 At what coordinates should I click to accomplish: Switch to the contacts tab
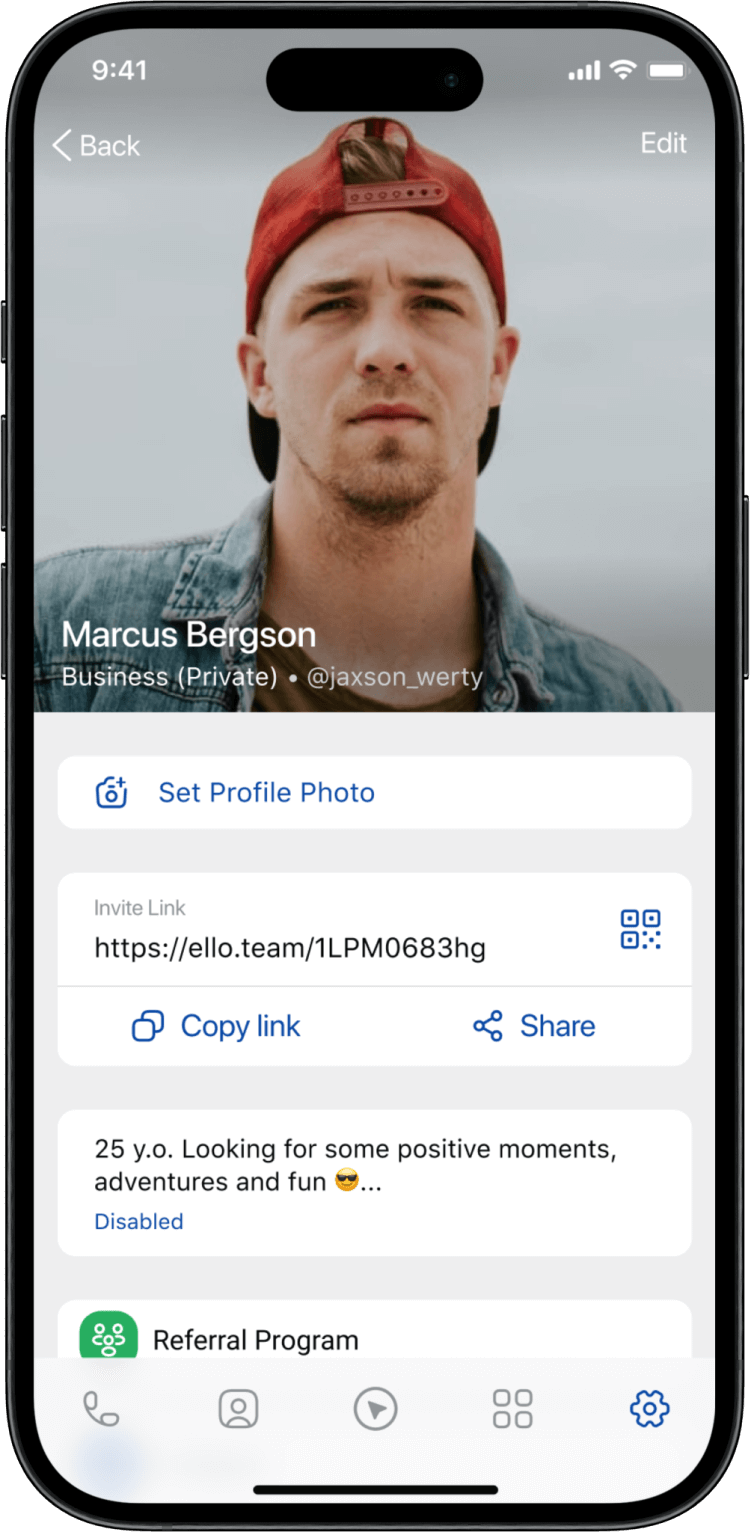point(238,1409)
